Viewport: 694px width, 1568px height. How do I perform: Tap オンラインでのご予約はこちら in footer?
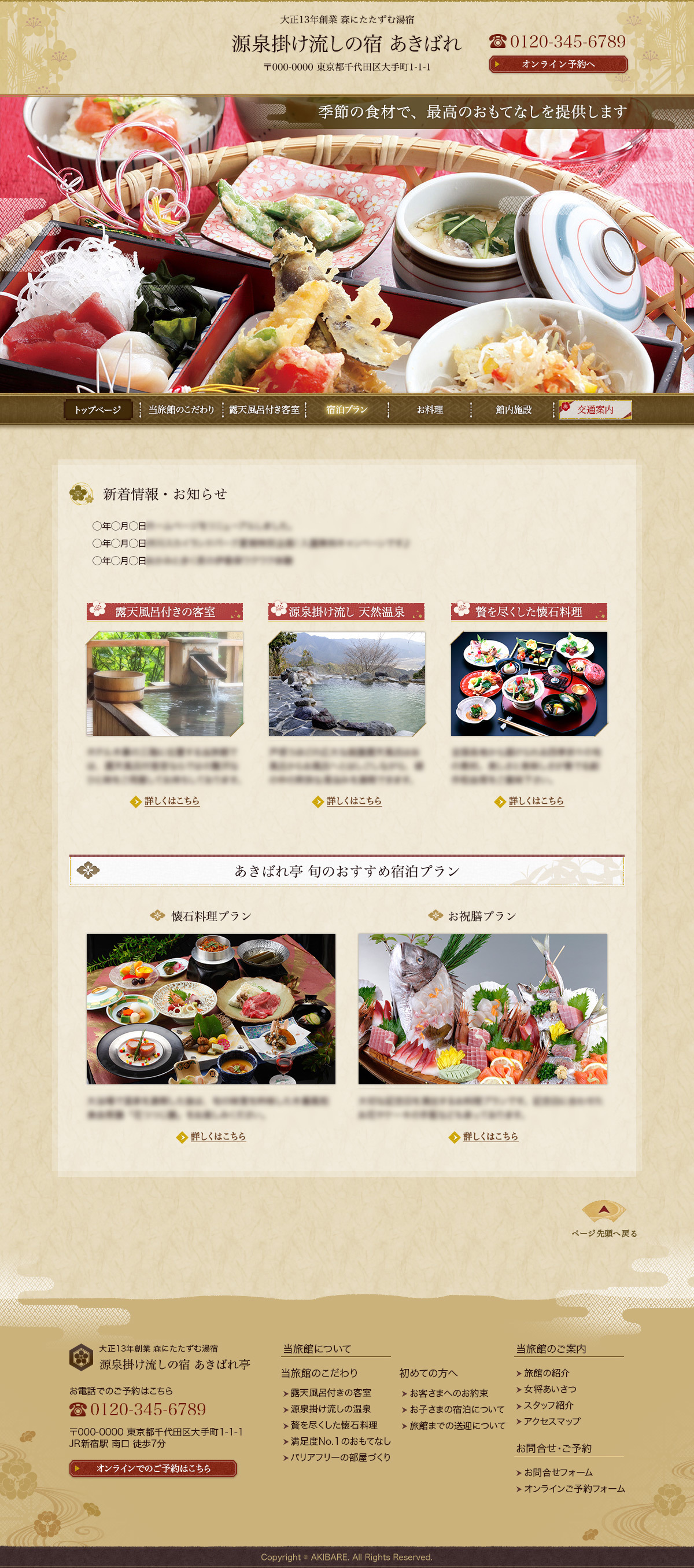pyautogui.click(x=153, y=1468)
